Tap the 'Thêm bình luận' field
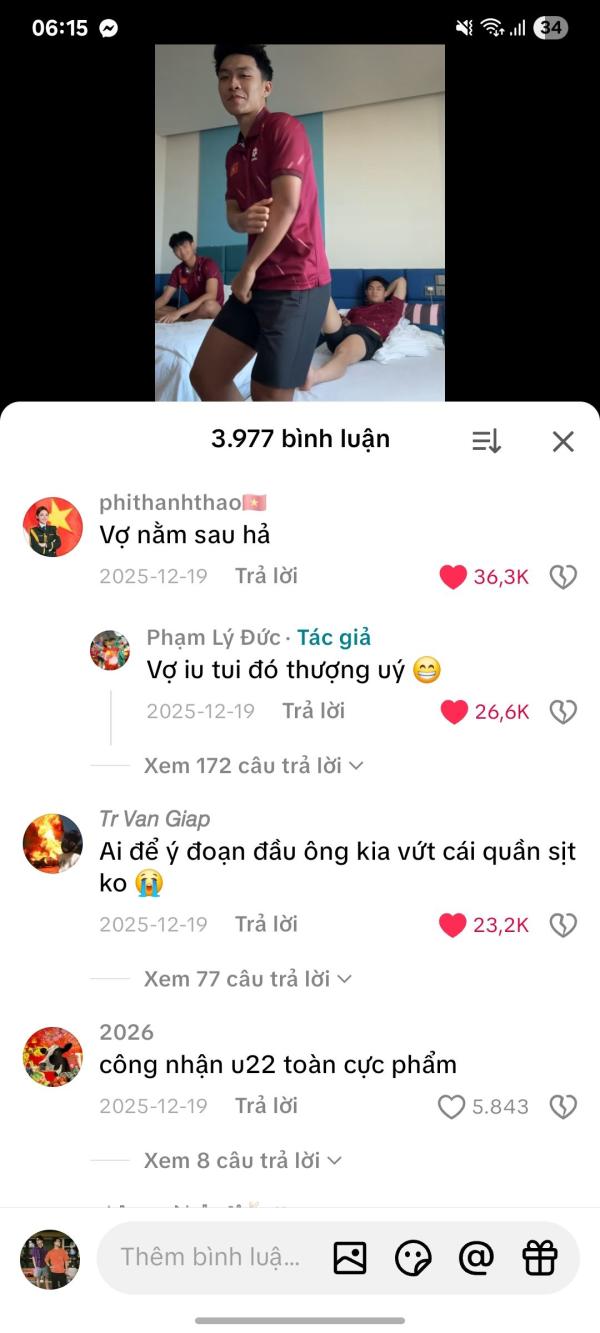The width and height of the screenshot is (600, 1333). pyautogui.click(x=210, y=1257)
